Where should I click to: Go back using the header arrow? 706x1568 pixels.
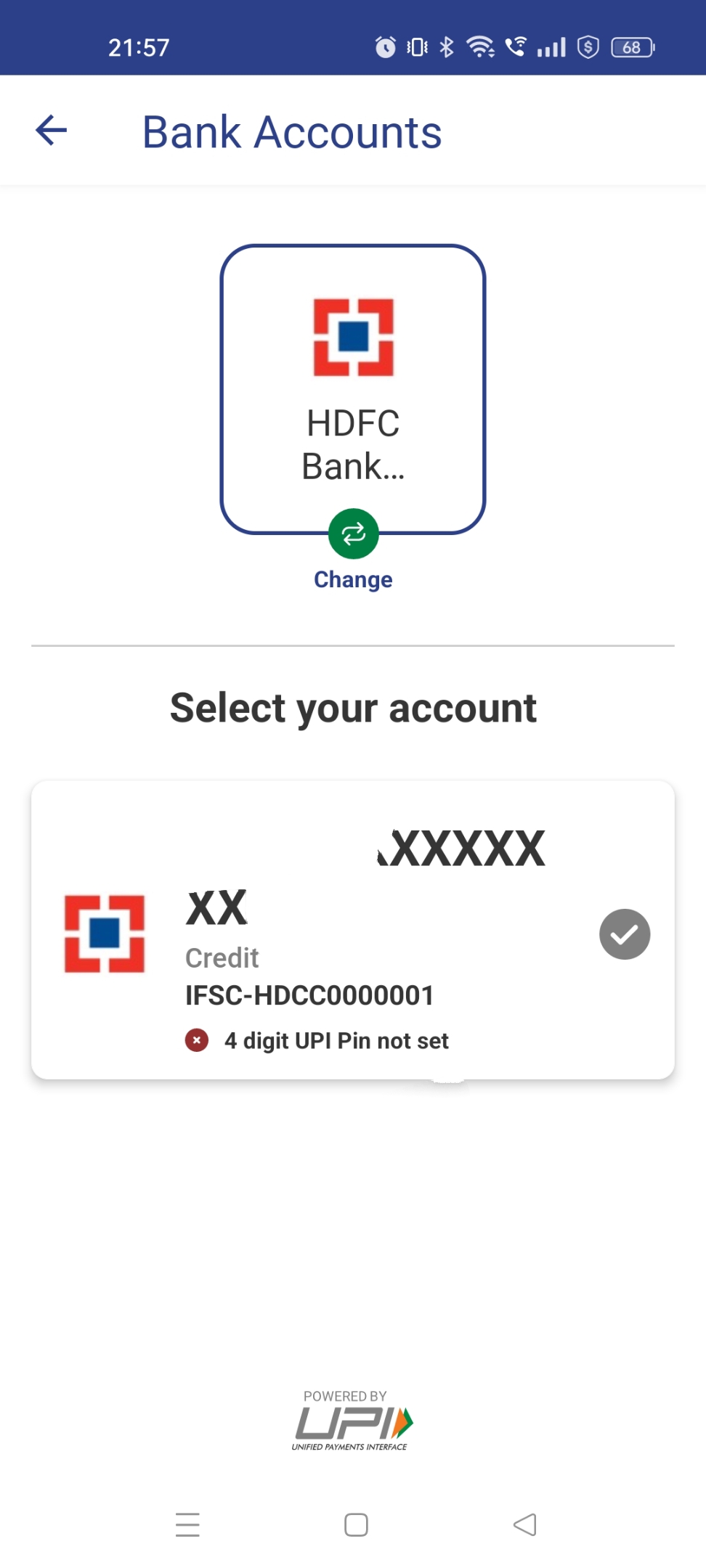point(52,131)
